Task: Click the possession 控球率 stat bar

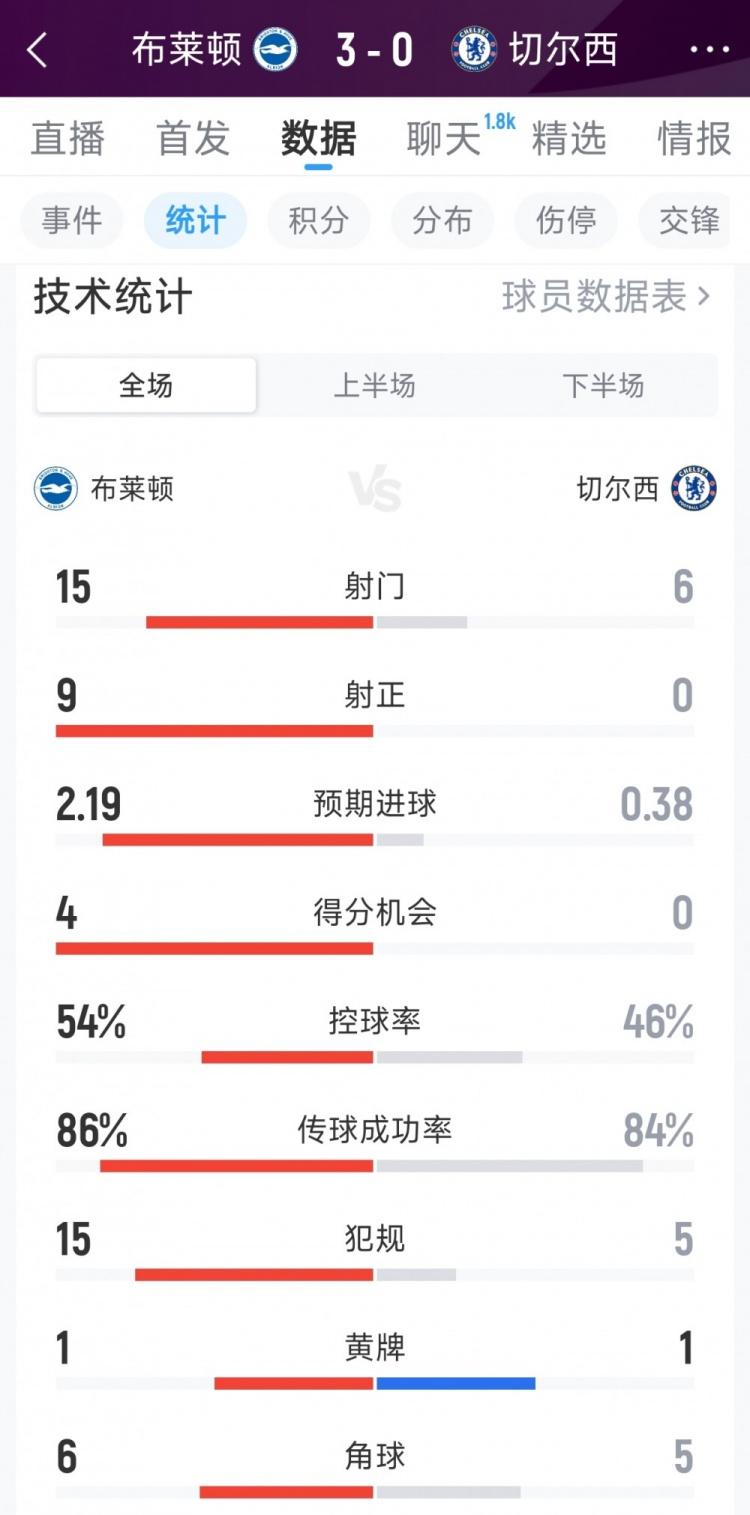Action: [x=375, y=1054]
